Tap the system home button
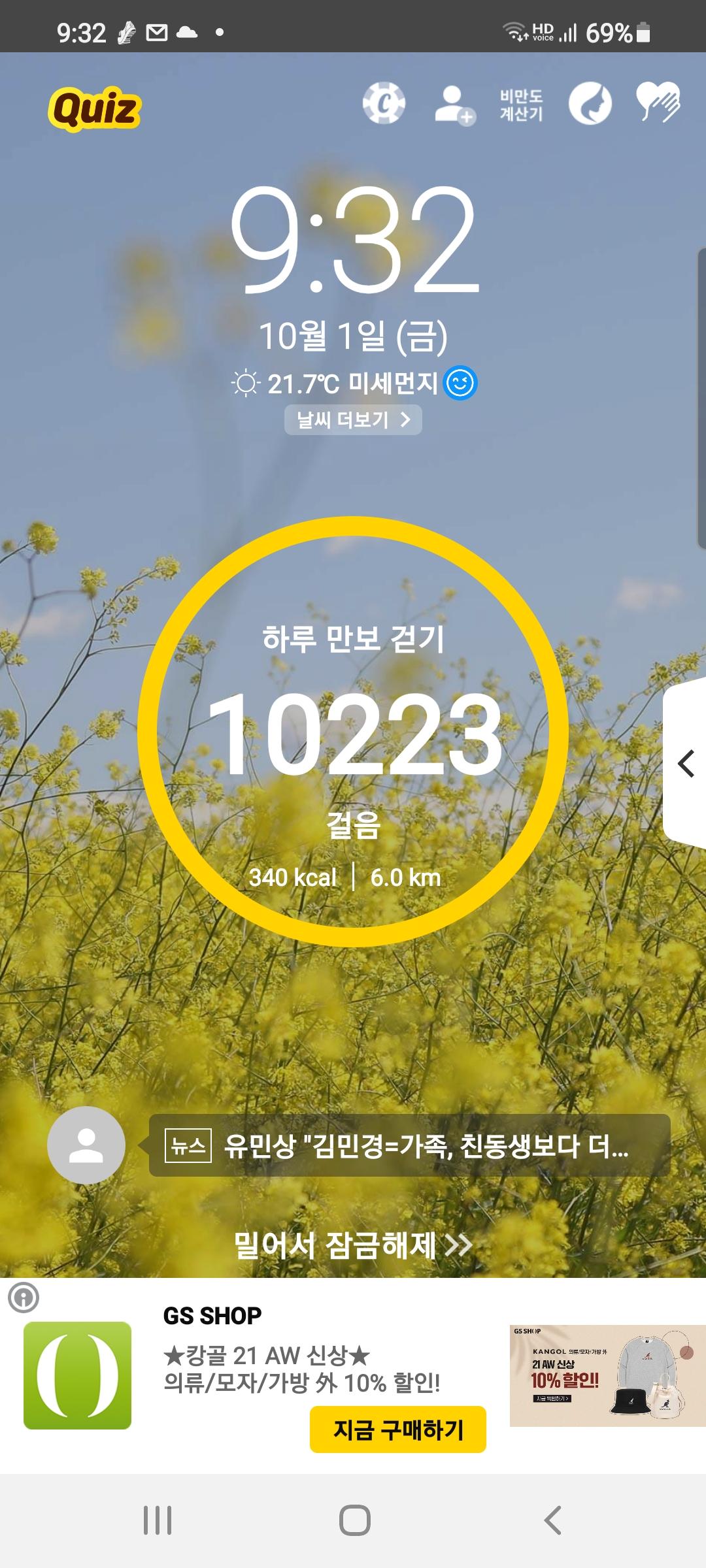 pyautogui.click(x=354, y=1520)
